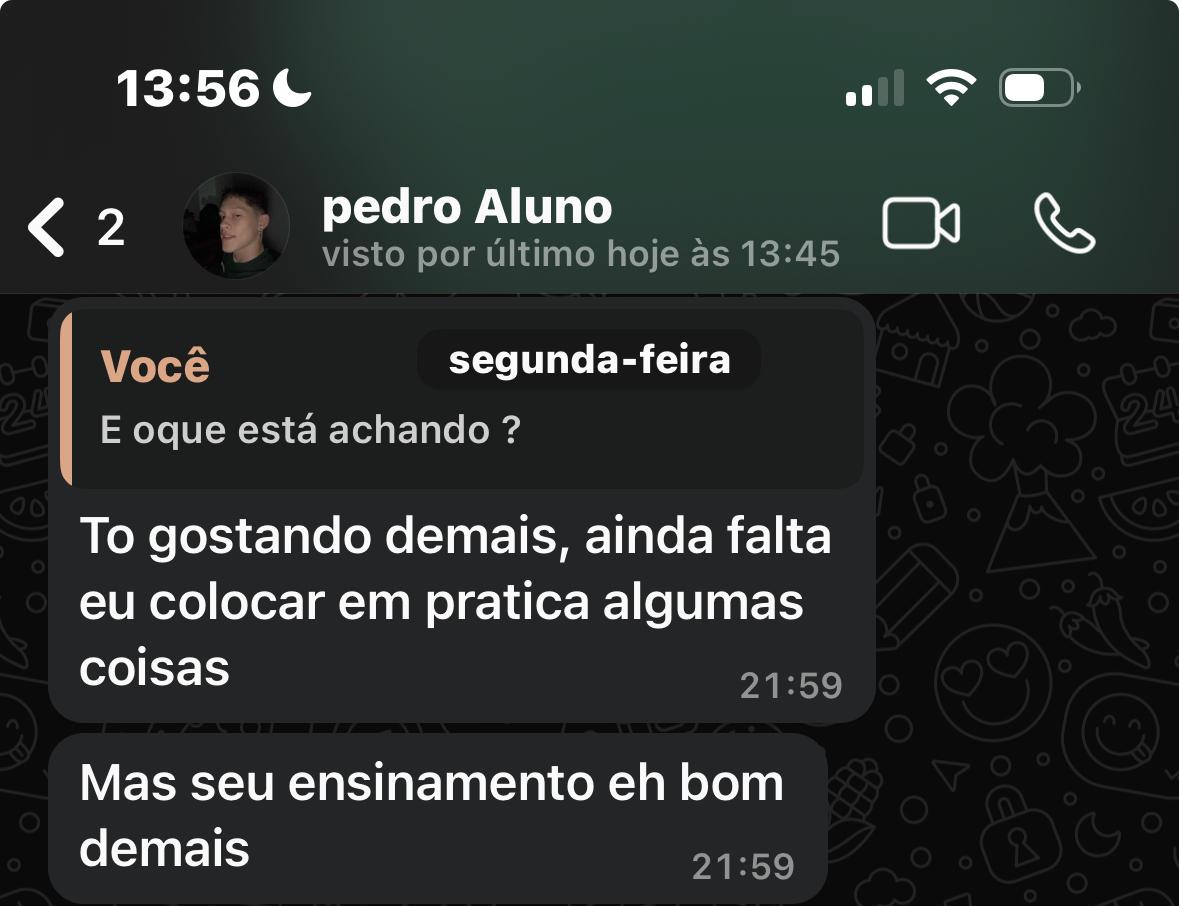Viewport: 1179px width, 906px height.
Task: Start a voice call with pedro
Action: [x=1064, y=224]
